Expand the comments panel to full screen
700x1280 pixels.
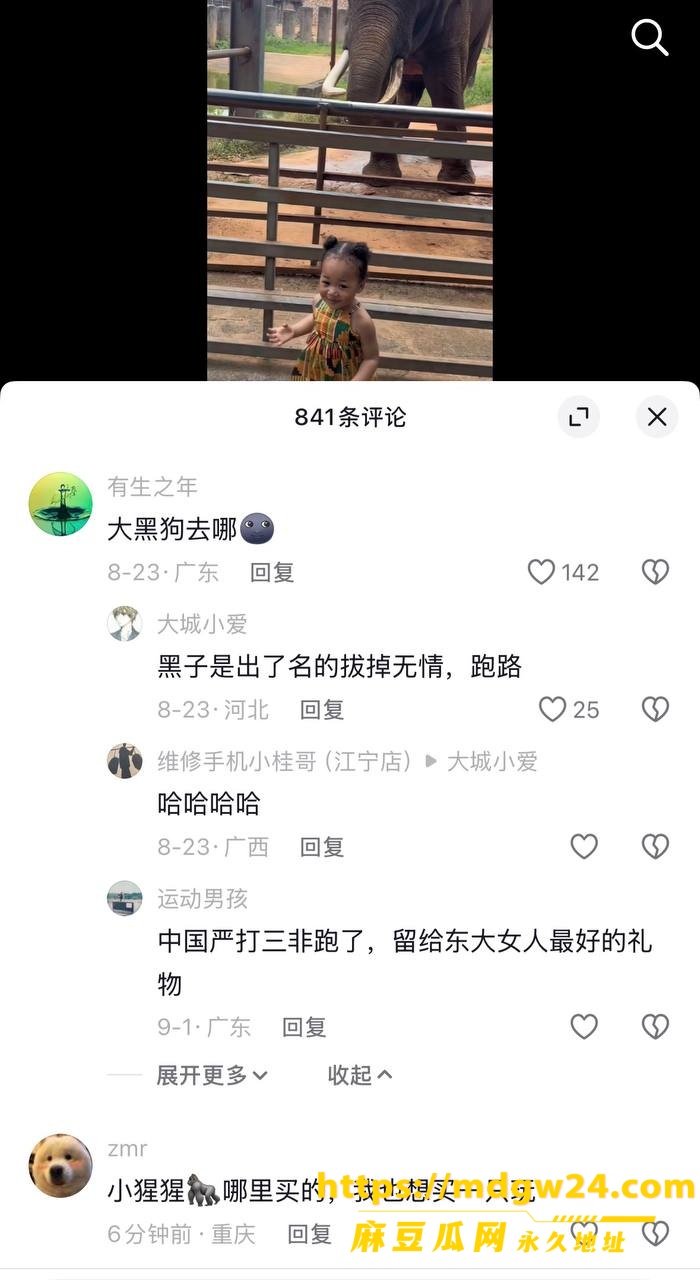click(x=579, y=417)
